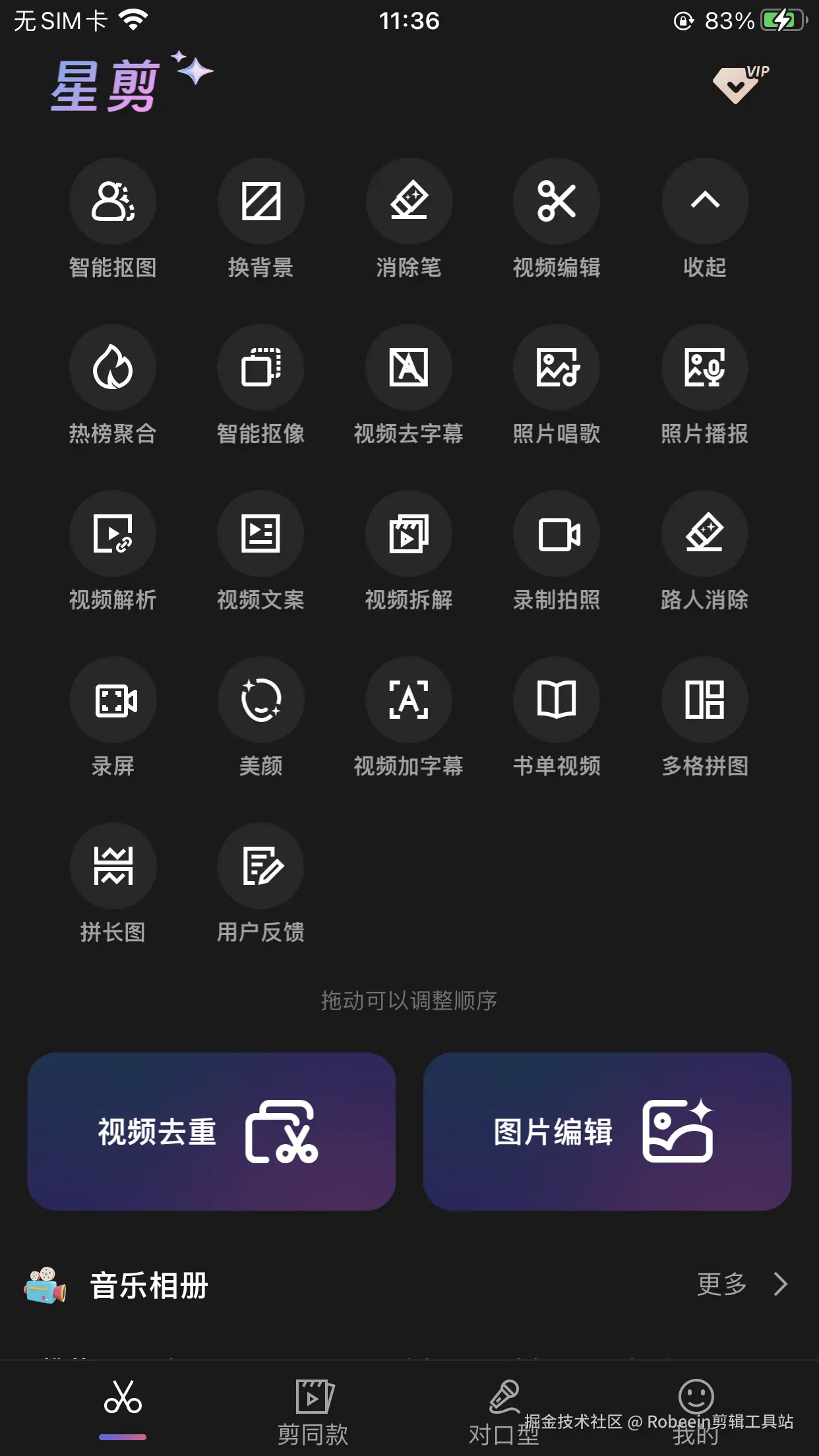Screen dimensions: 819x1456
Task: Select the 消除笔 eraser tool
Action: point(409,201)
